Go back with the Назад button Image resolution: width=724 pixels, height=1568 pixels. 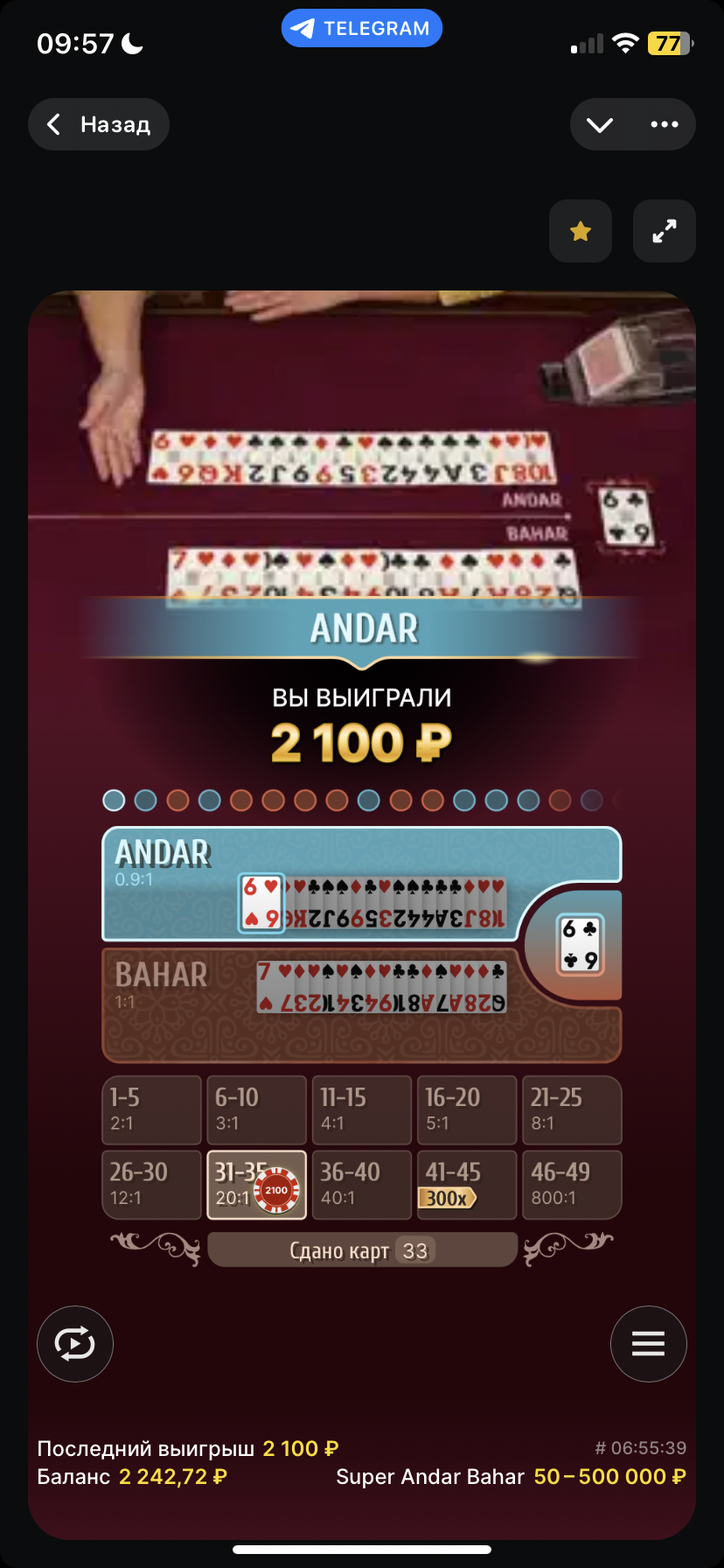99,124
